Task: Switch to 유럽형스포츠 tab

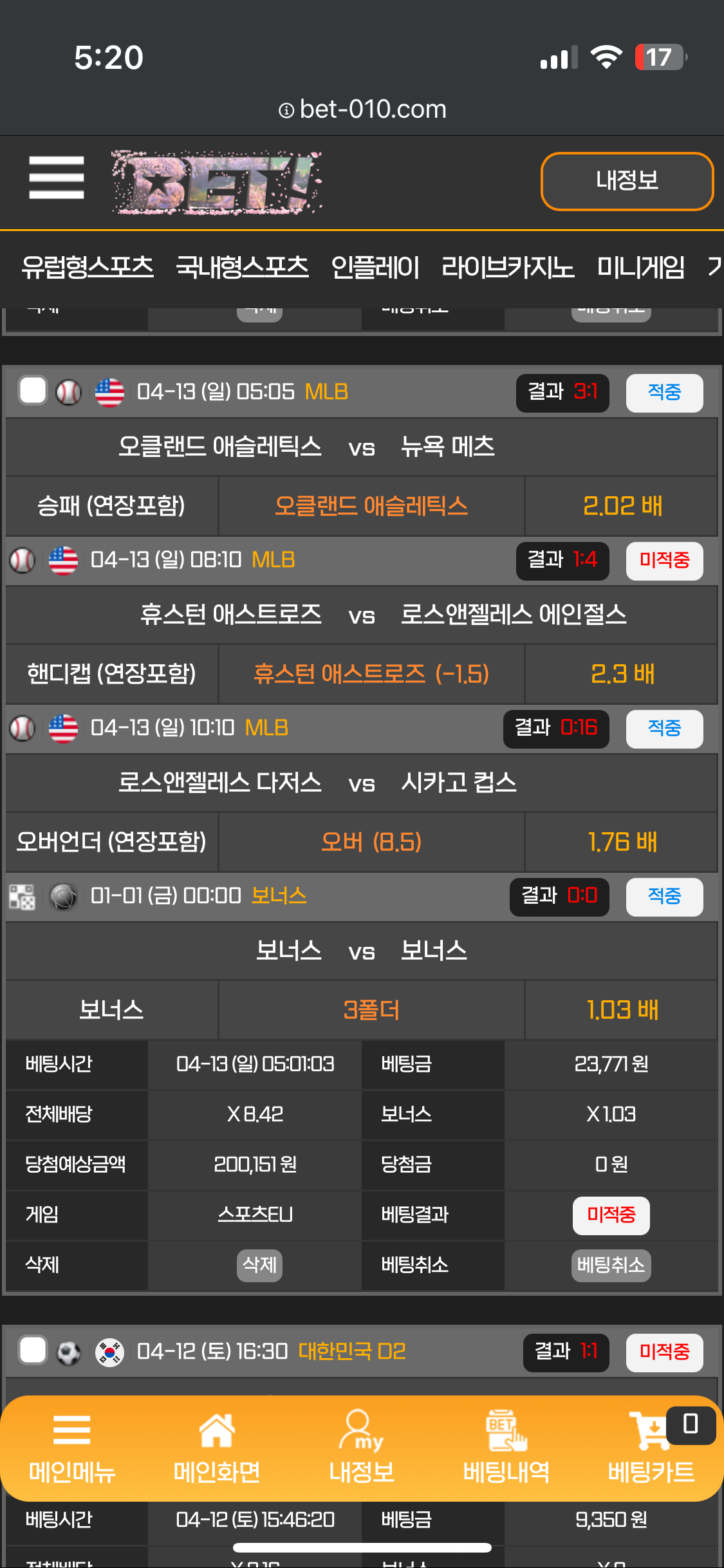Action: pyautogui.click(x=88, y=267)
